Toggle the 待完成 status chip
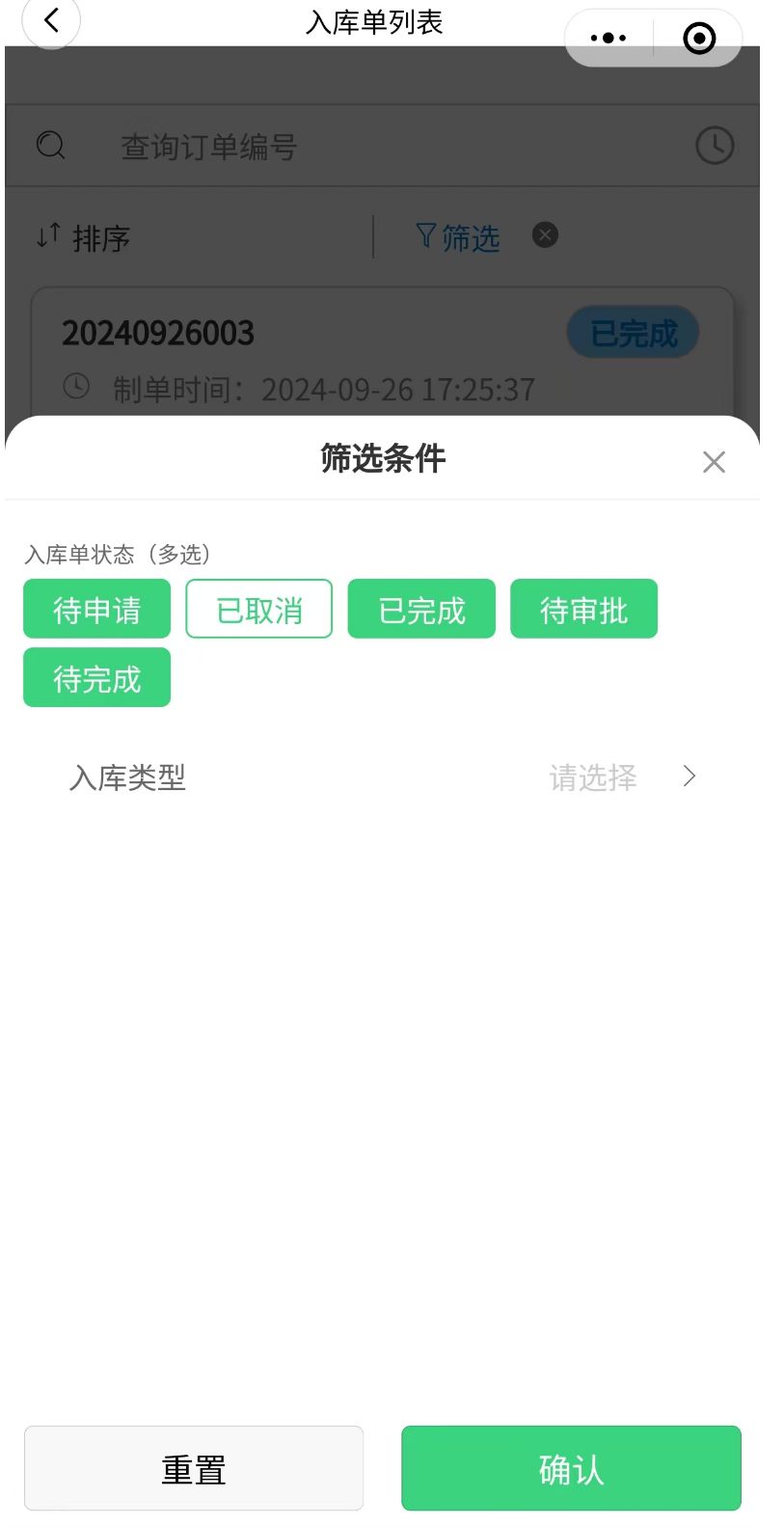The image size is (784, 1527). (96, 677)
